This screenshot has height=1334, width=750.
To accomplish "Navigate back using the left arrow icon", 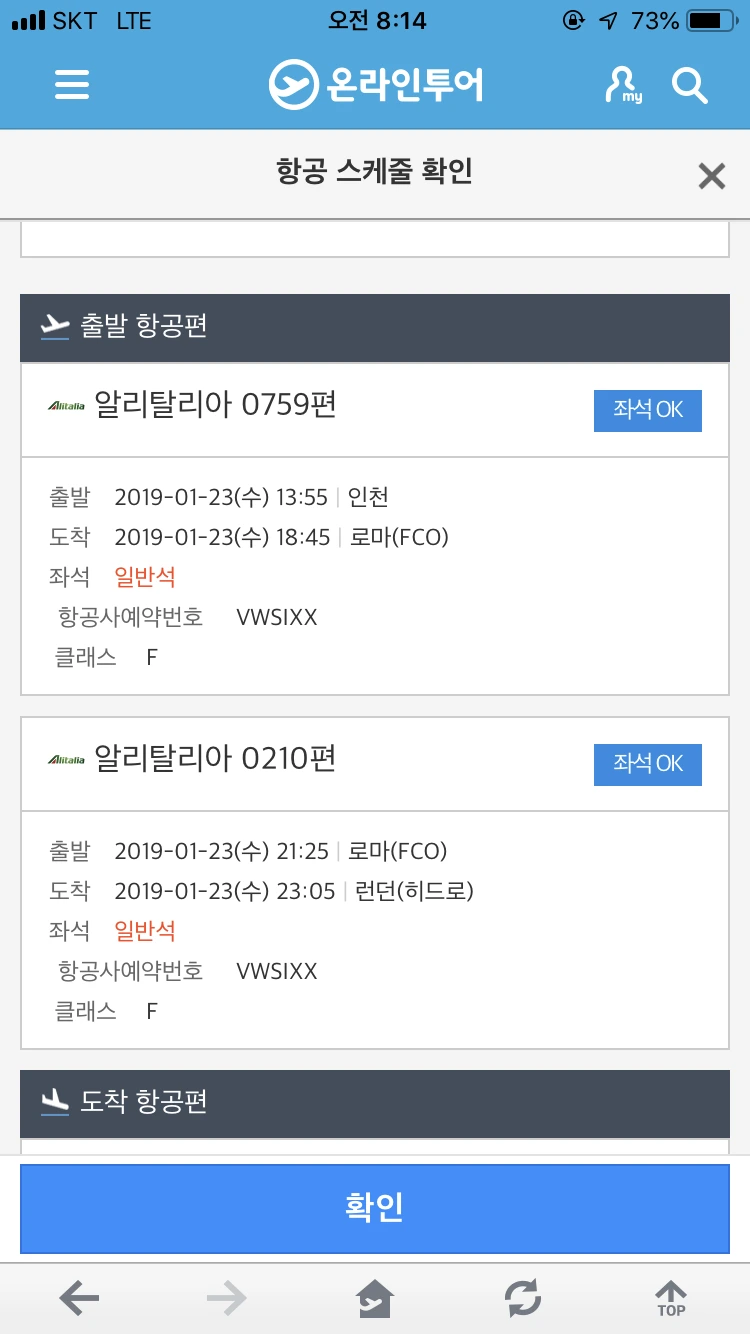I will point(78,1298).
